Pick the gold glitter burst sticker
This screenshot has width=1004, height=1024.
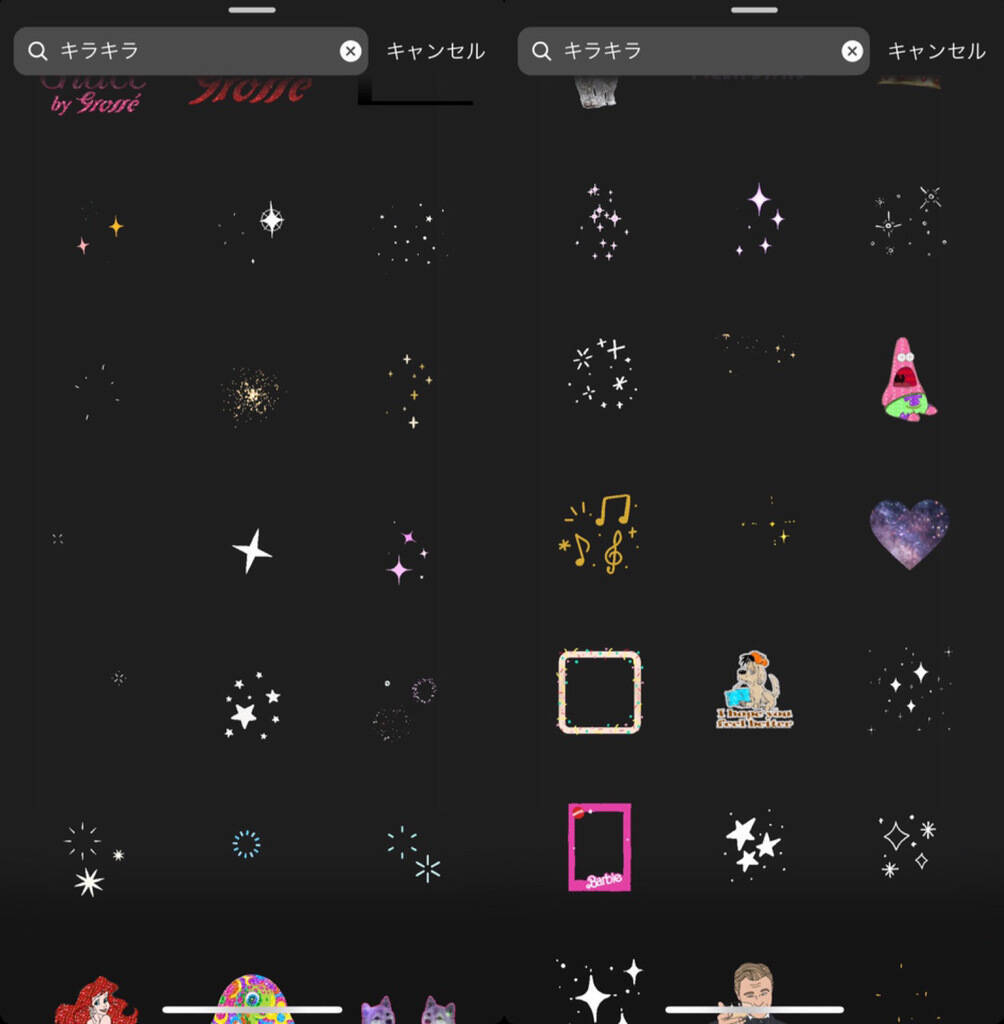(250, 393)
